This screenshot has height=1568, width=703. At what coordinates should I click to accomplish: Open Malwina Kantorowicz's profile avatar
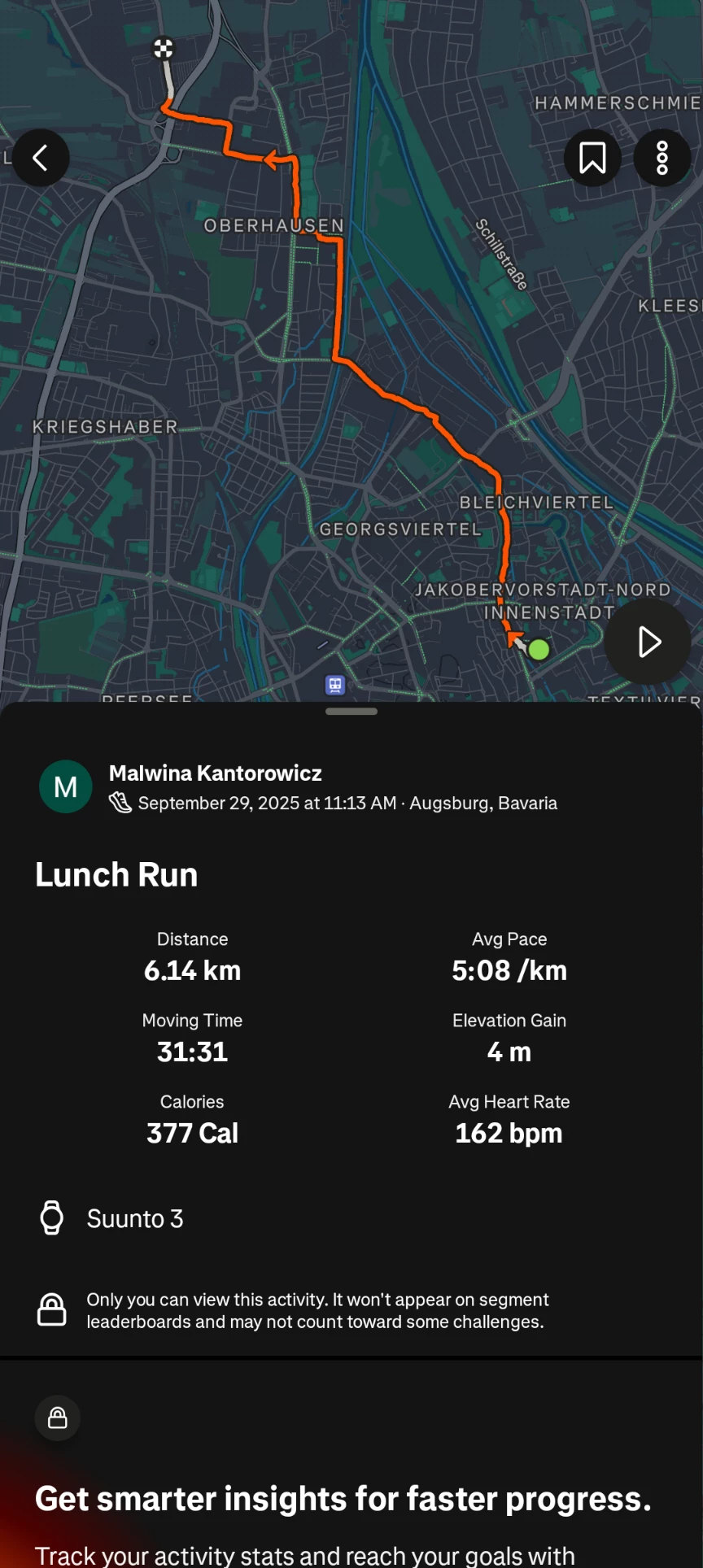(x=66, y=786)
